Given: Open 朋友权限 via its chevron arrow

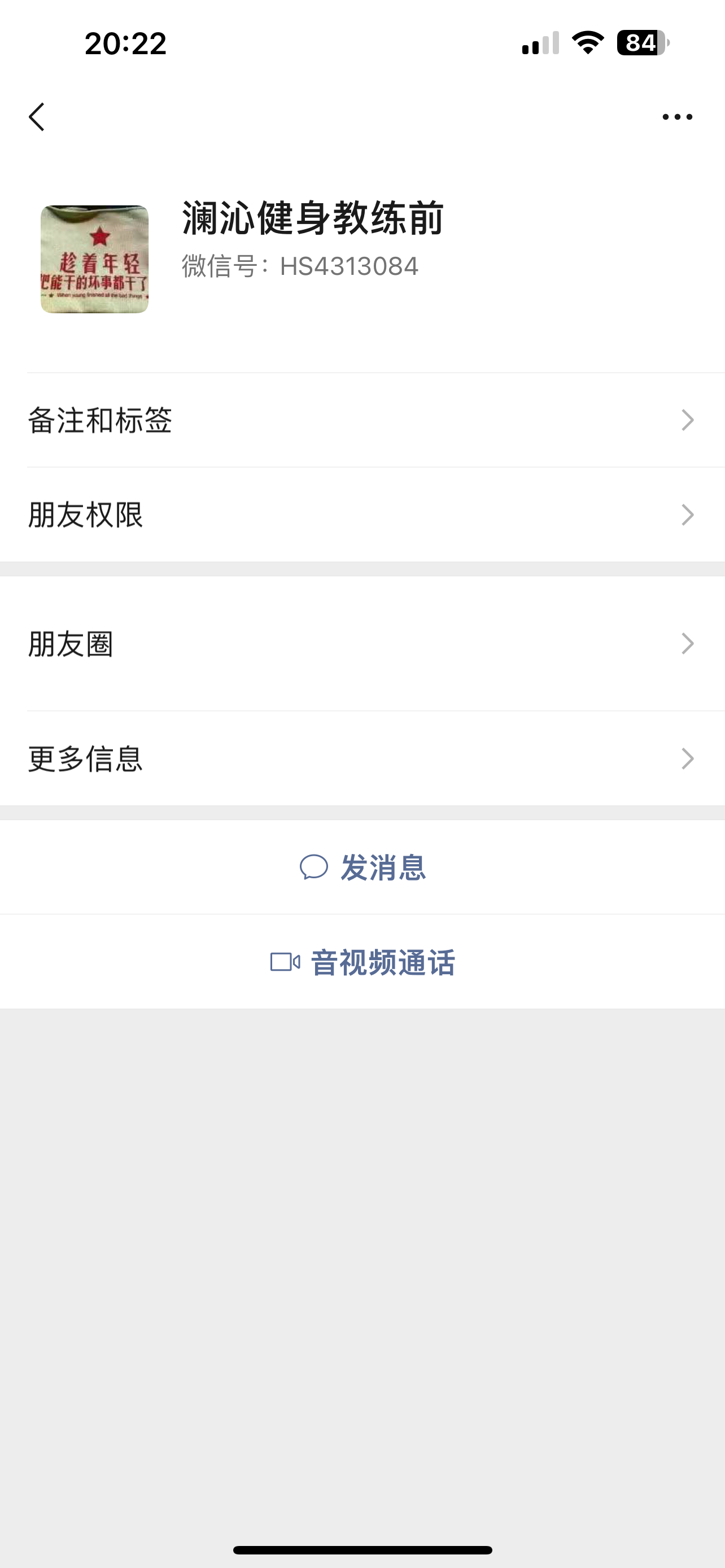Looking at the screenshot, I should (688, 515).
